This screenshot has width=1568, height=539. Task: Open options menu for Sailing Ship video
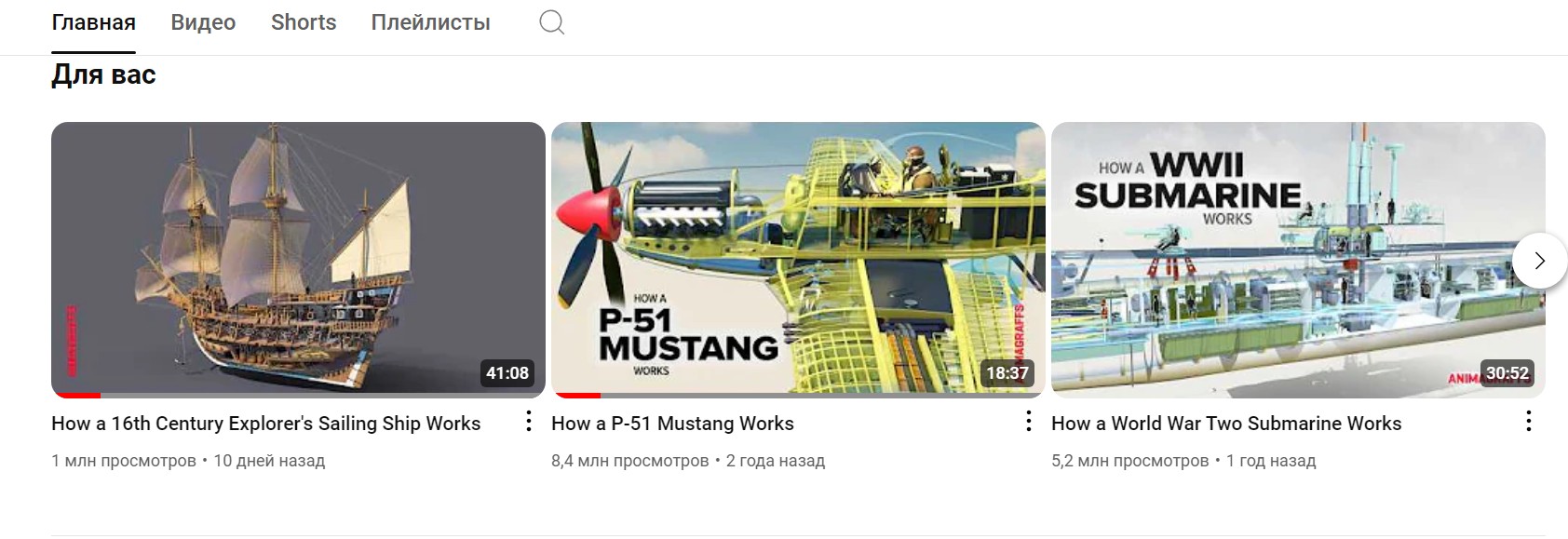(x=529, y=422)
